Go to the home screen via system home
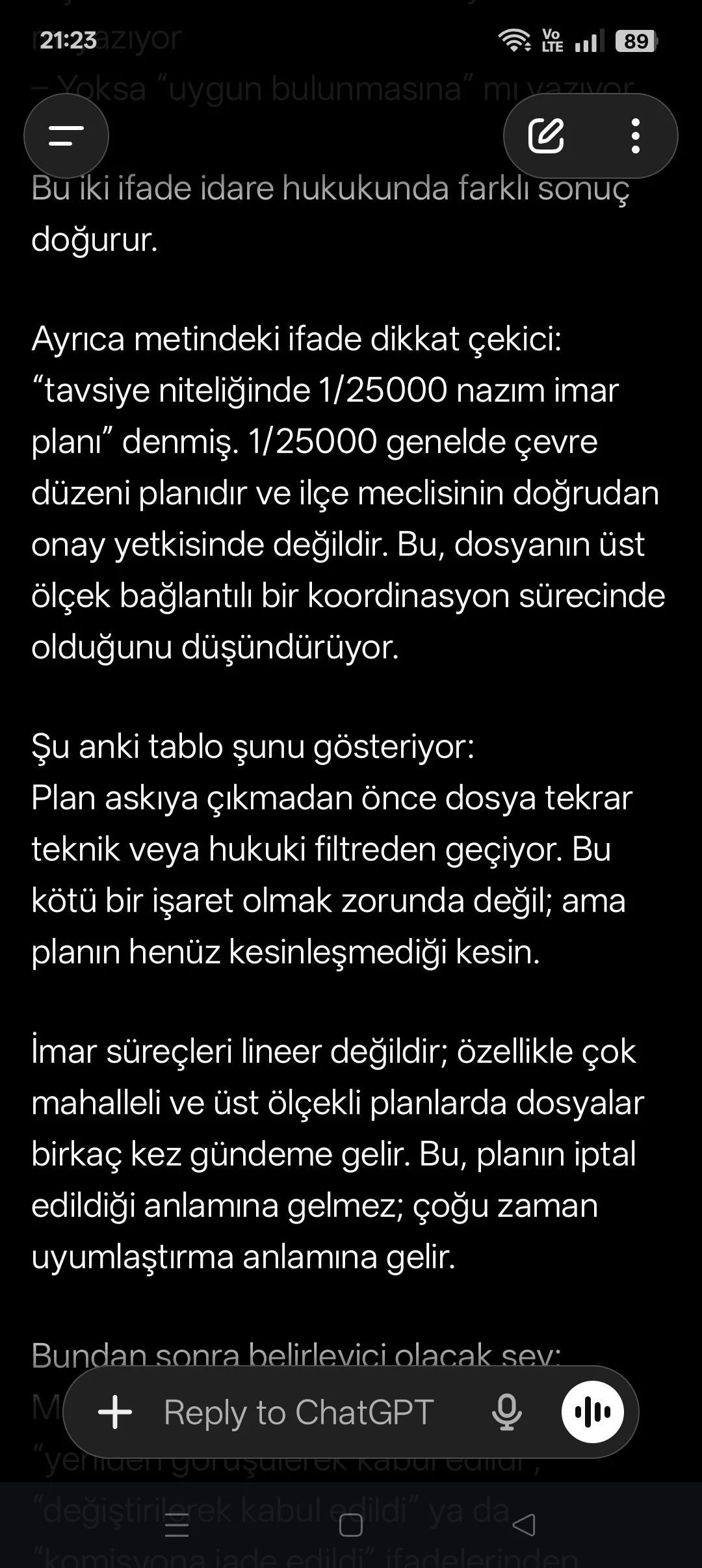 (351, 1525)
